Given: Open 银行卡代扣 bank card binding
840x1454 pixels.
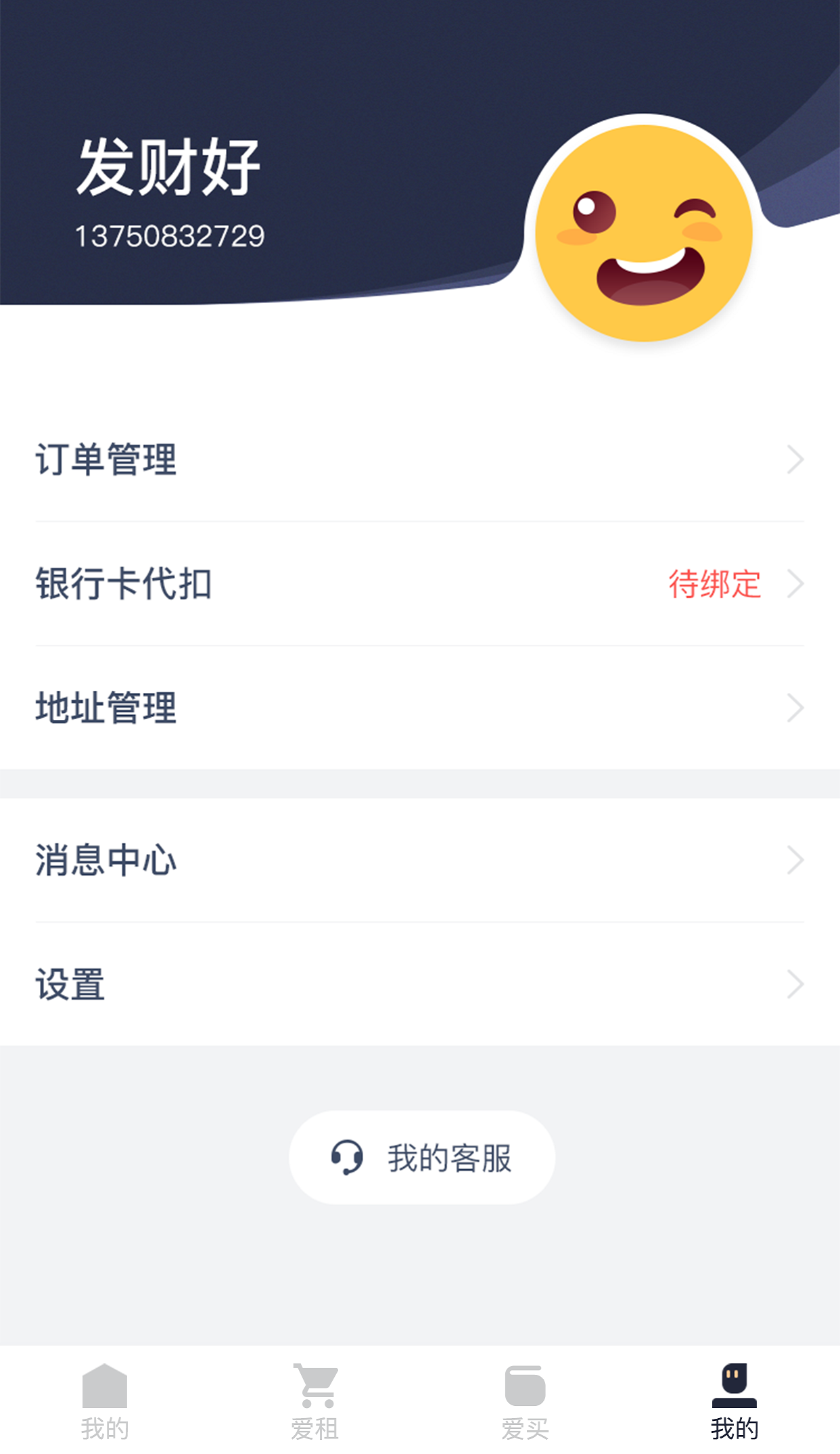Looking at the screenshot, I should (x=419, y=584).
